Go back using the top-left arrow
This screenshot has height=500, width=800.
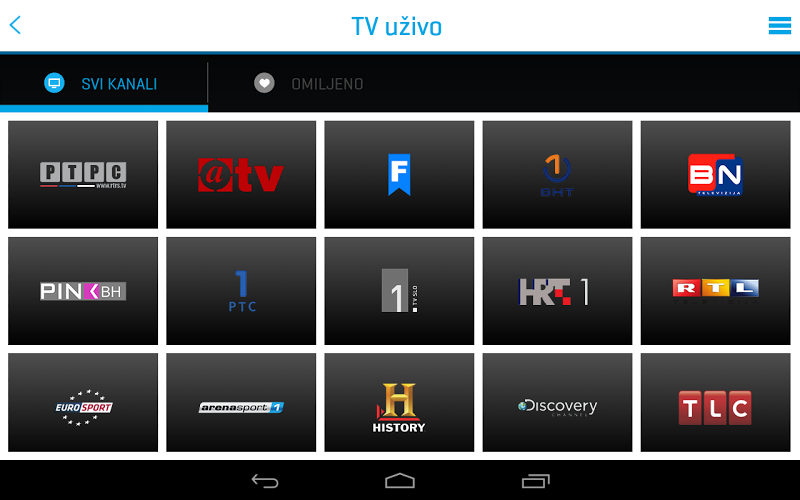pyautogui.click(x=15, y=26)
